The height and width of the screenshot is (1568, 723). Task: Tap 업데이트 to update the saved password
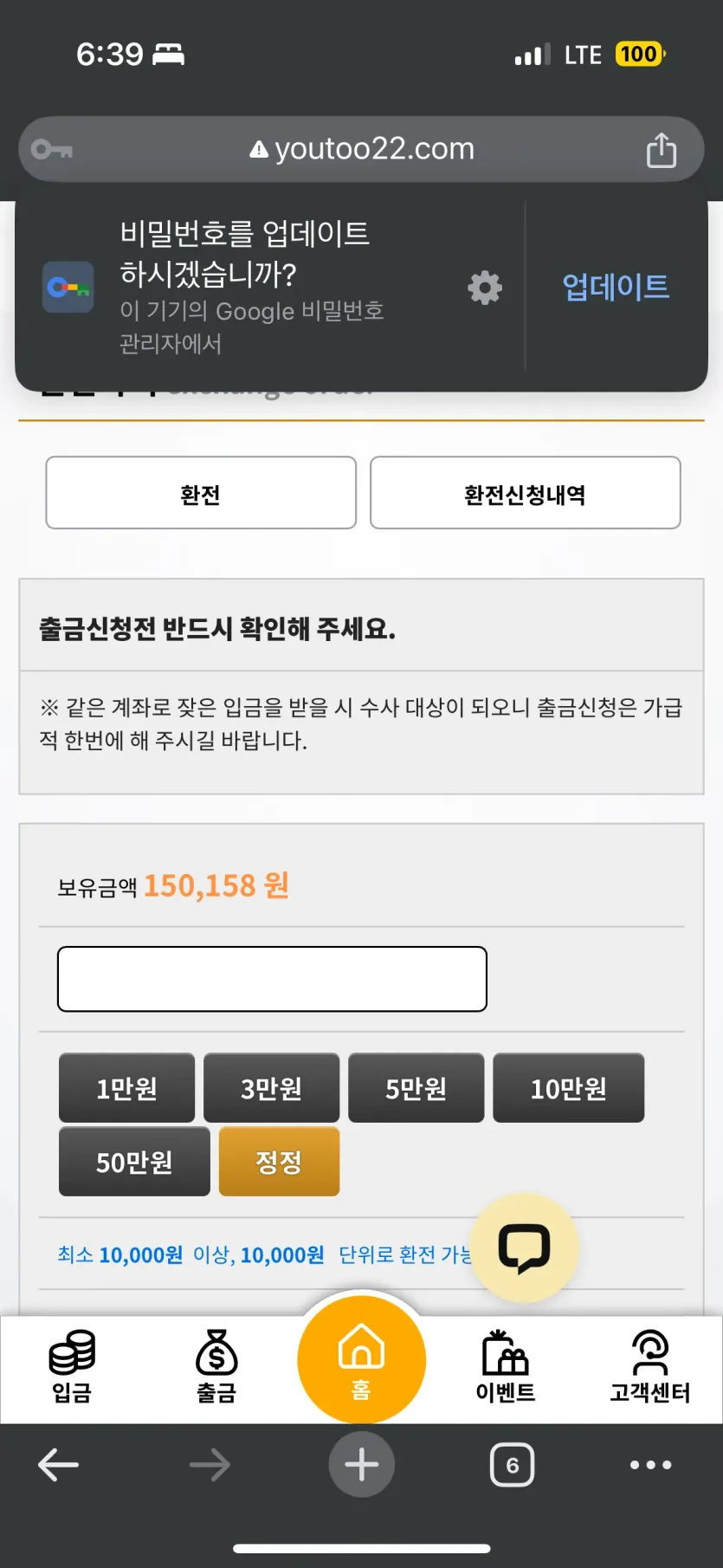[616, 287]
